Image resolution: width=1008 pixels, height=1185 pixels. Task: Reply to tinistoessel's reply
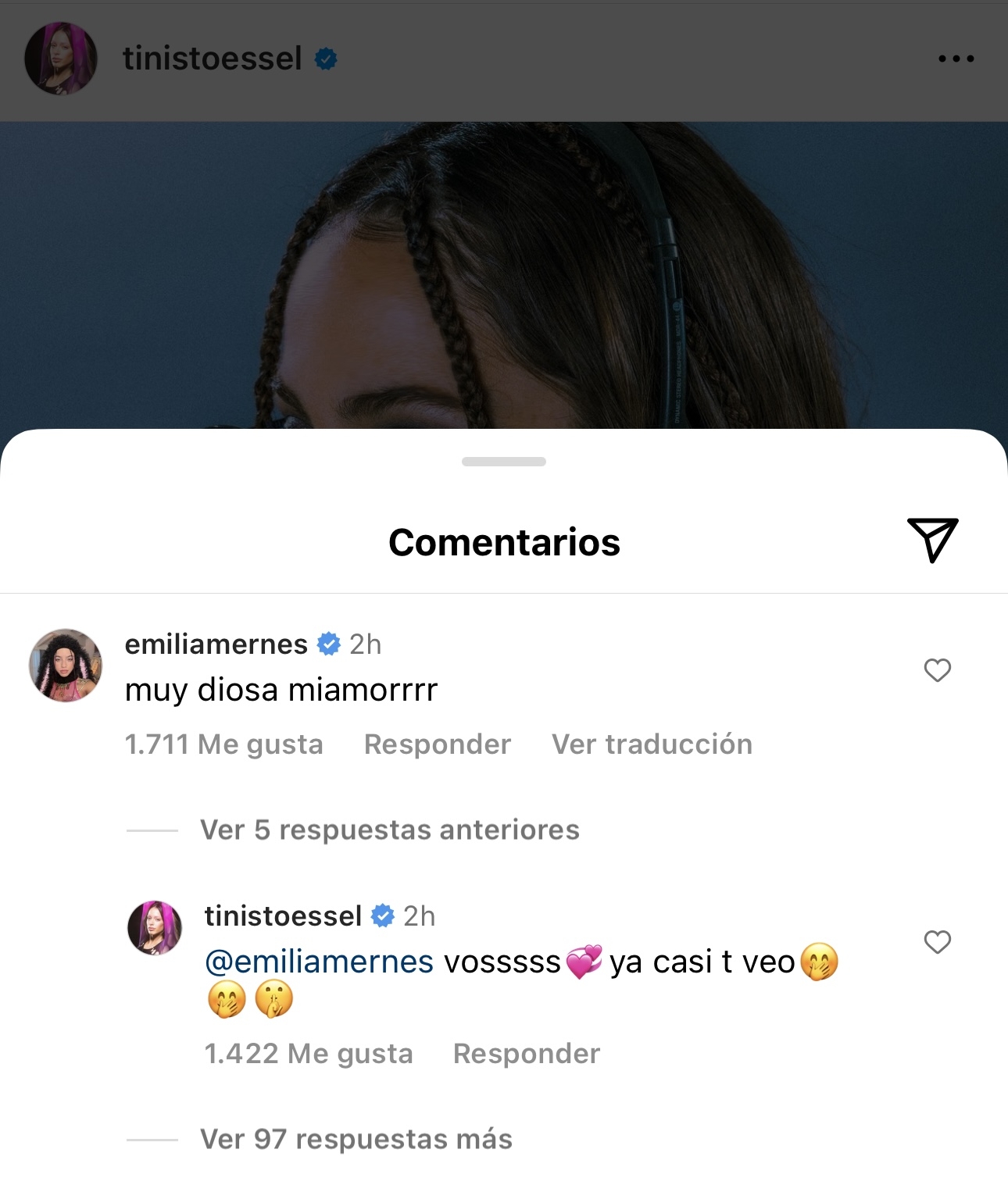tap(526, 1053)
